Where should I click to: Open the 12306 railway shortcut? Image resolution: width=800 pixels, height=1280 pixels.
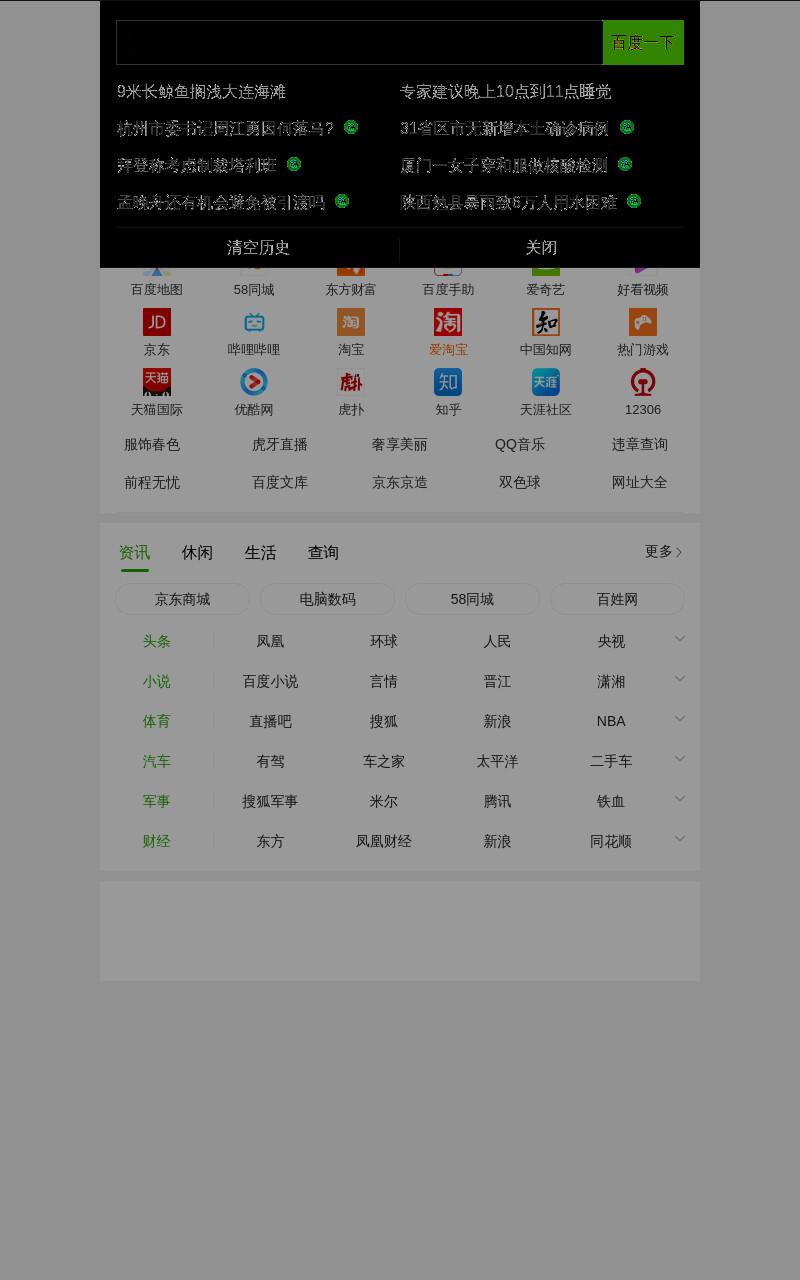tap(643, 393)
